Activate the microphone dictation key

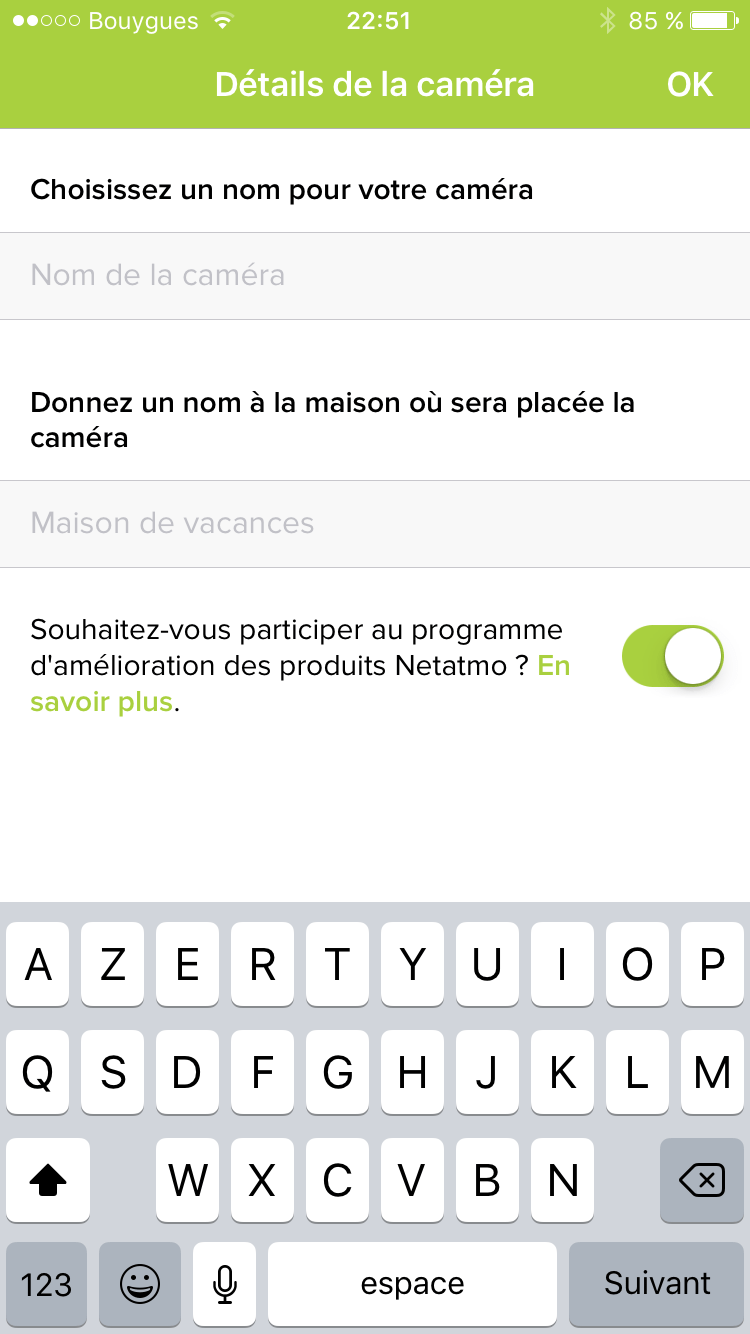(225, 1284)
